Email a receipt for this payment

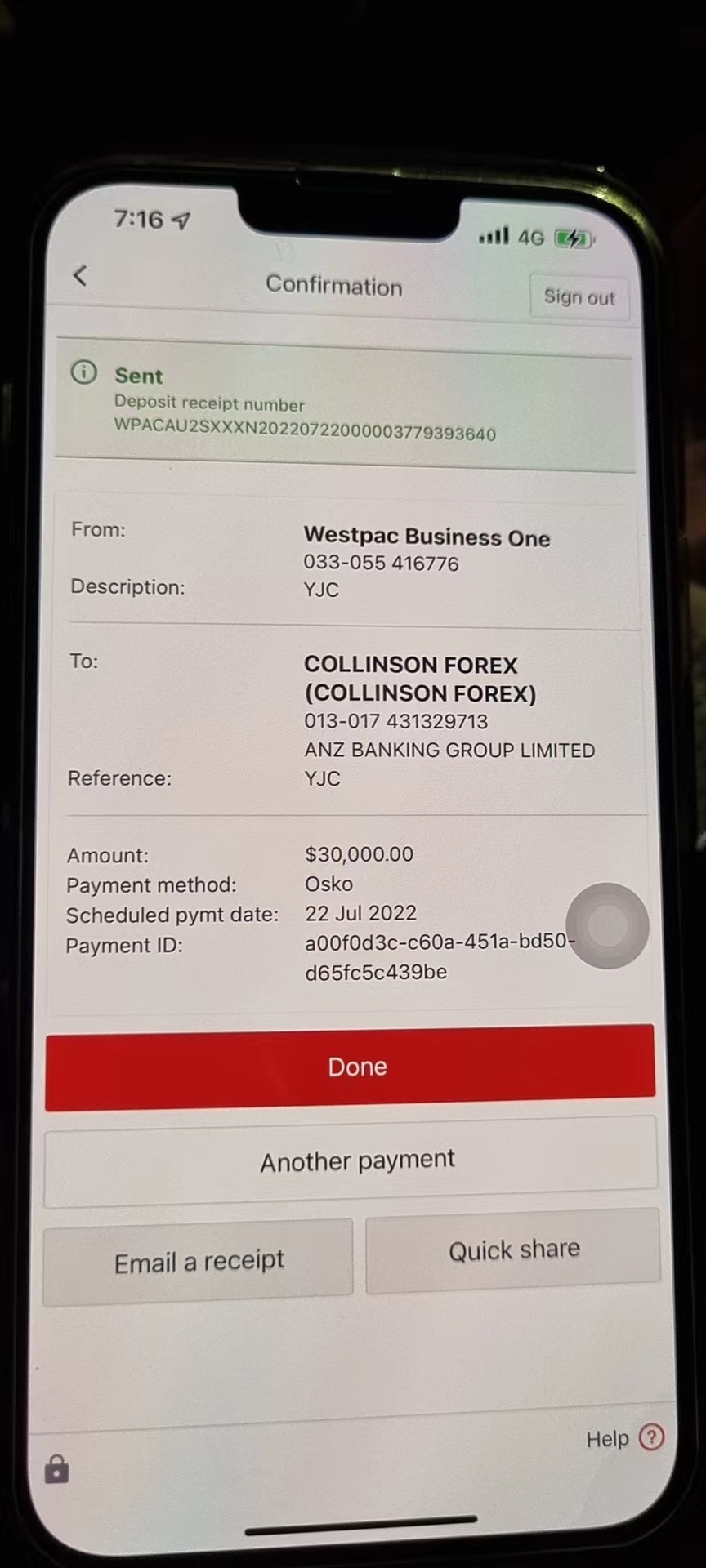click(198, 1263)
